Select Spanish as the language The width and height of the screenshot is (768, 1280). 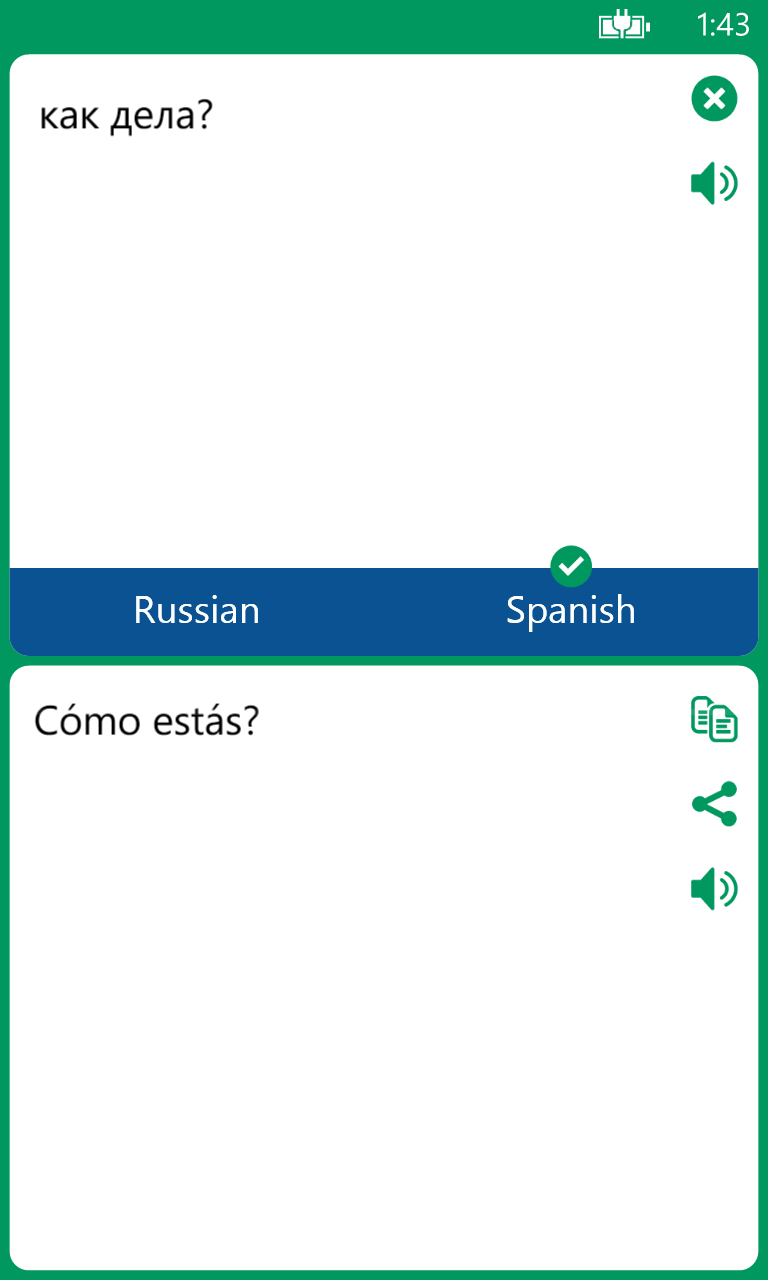point(570,610)
